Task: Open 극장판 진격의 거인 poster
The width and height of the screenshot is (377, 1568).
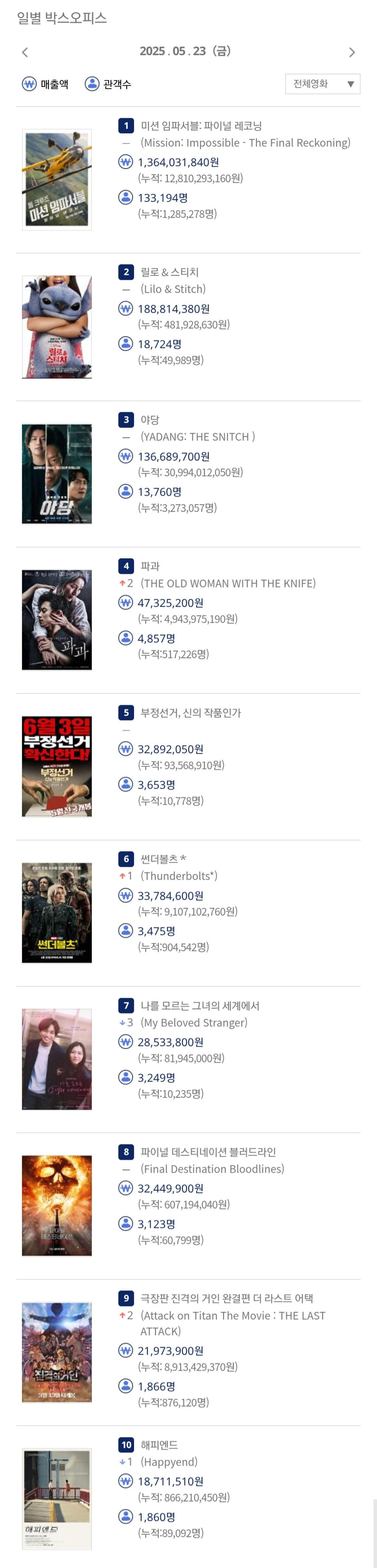Action: point(57,1352)
